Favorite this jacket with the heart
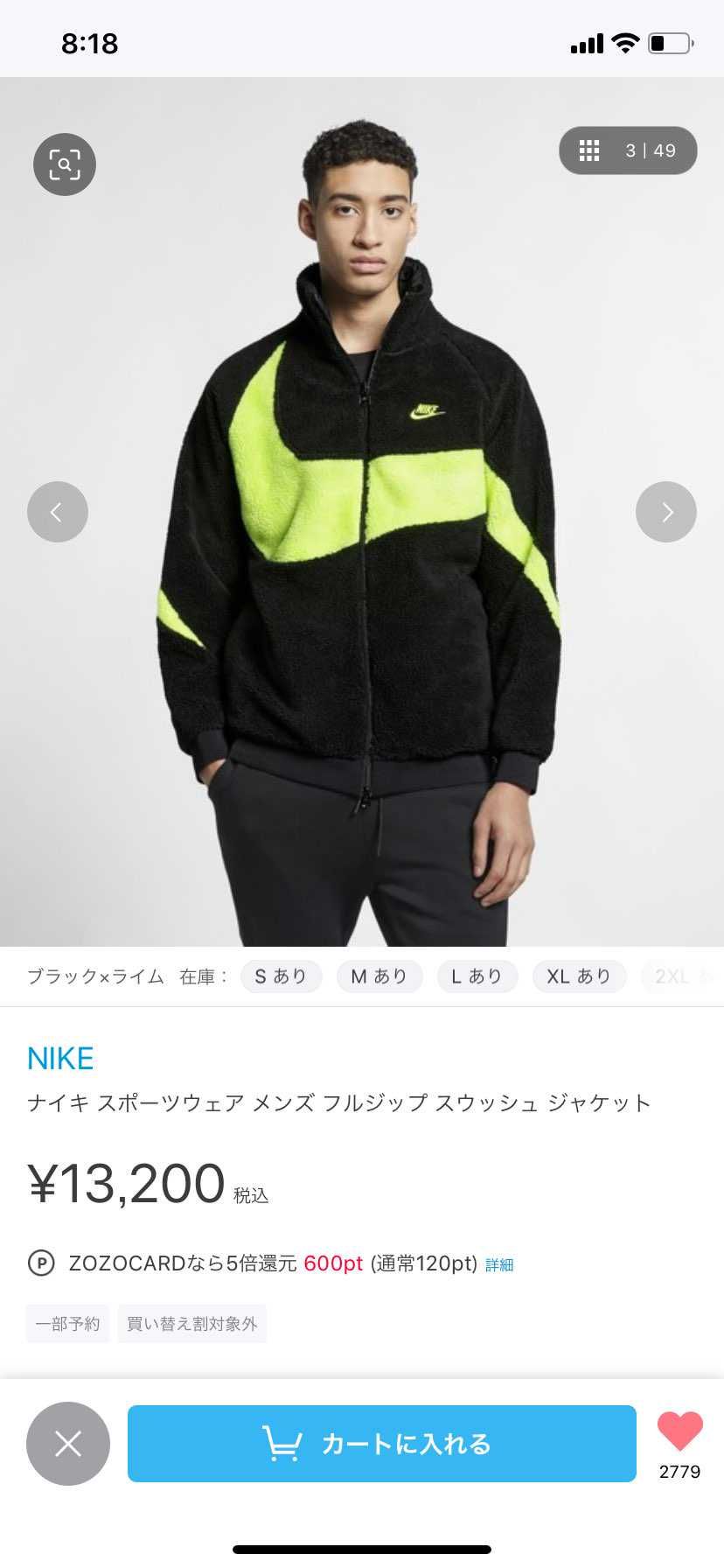 coord(680,1432)
